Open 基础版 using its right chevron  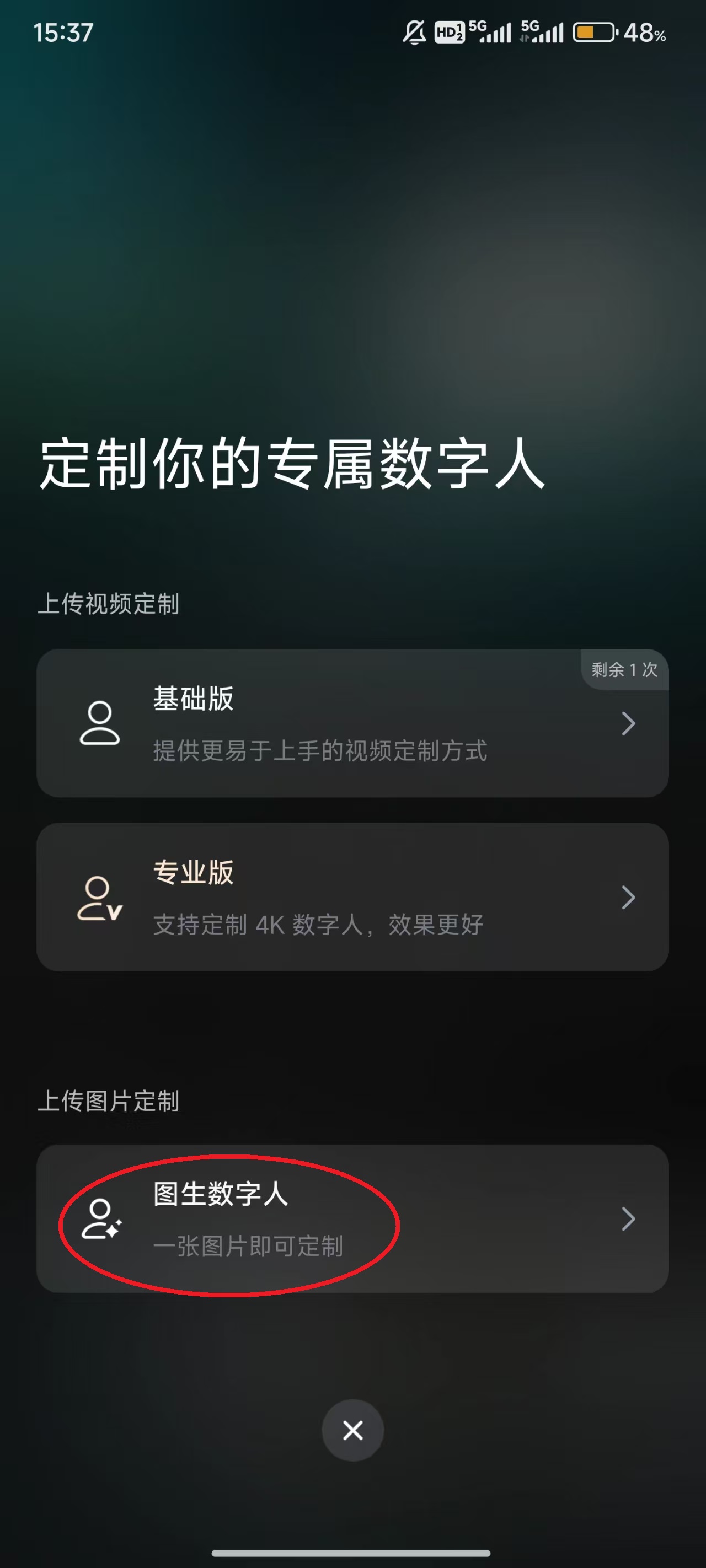tap(629, 724)
